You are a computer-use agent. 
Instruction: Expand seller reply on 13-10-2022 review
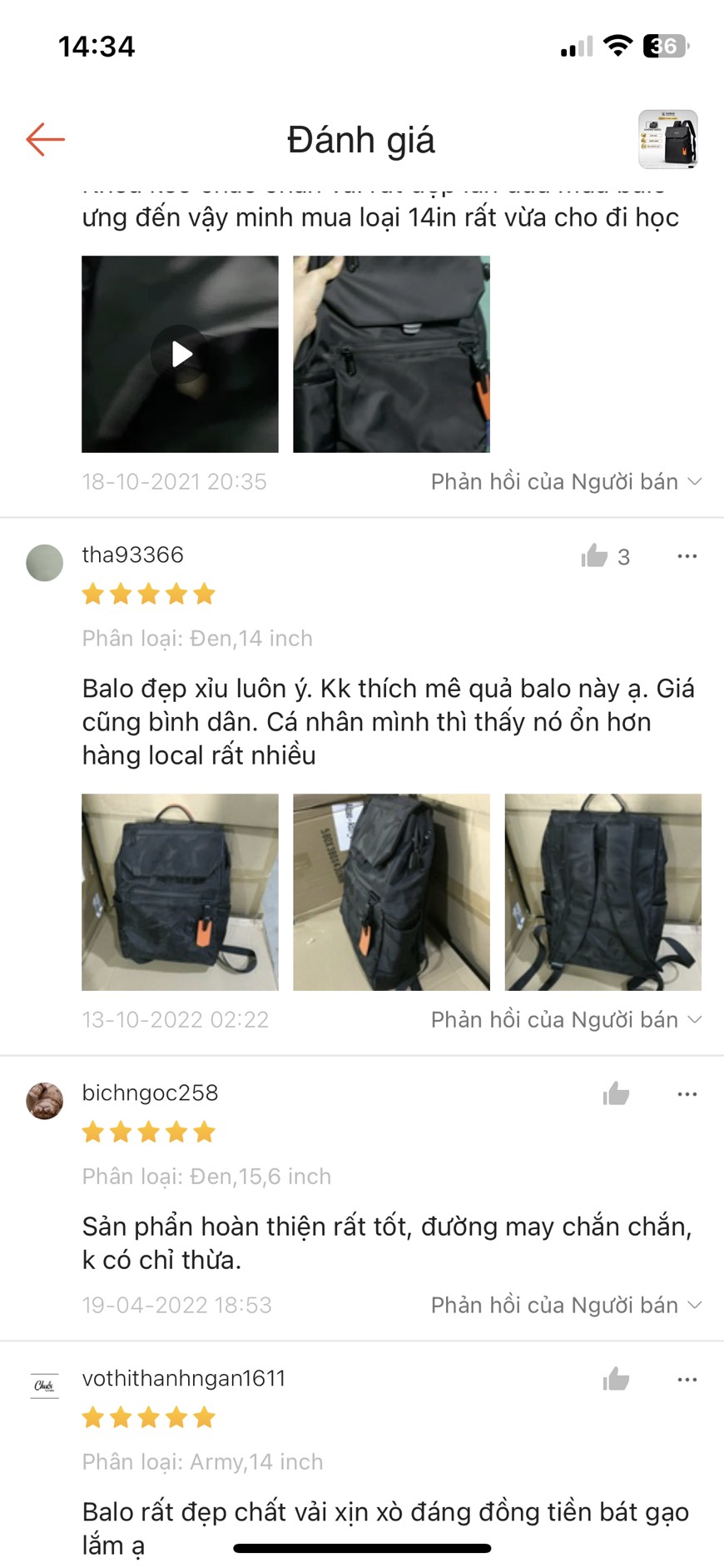point(566,1019)
